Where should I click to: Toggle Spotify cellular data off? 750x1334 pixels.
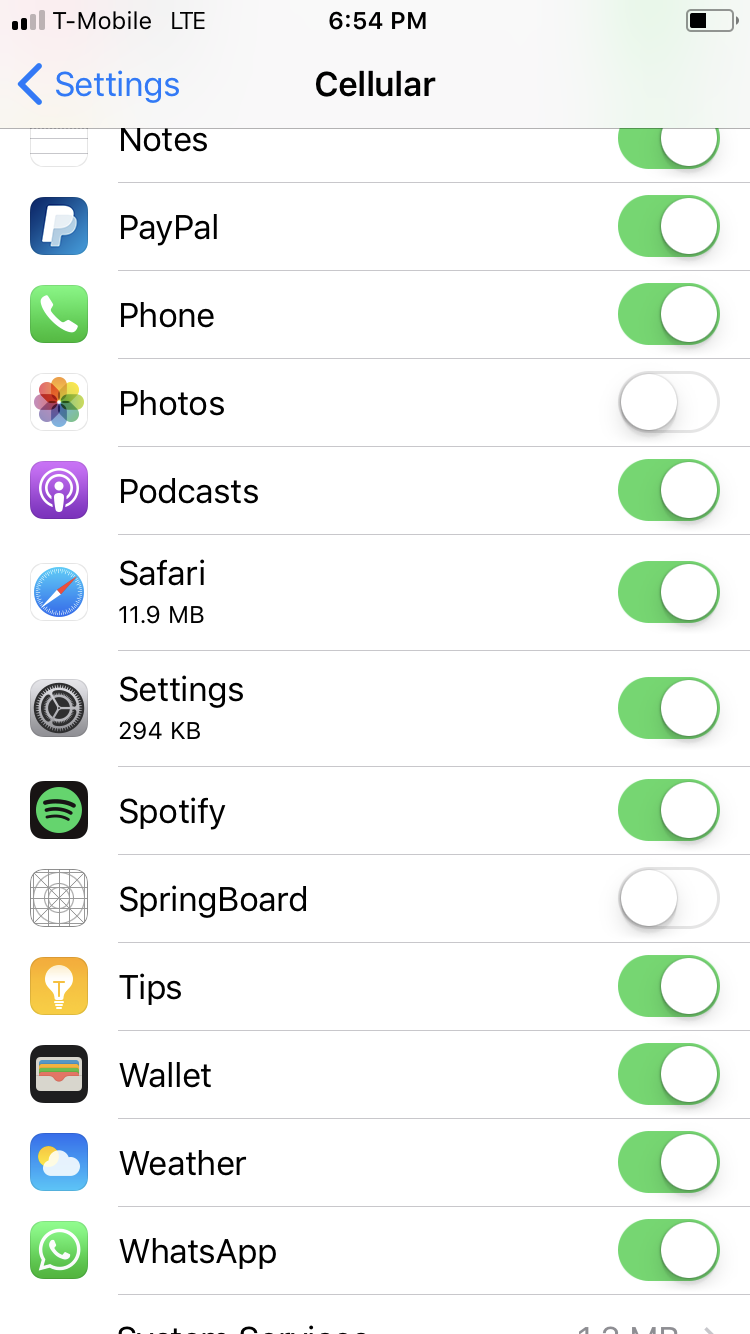pos(668,811)
